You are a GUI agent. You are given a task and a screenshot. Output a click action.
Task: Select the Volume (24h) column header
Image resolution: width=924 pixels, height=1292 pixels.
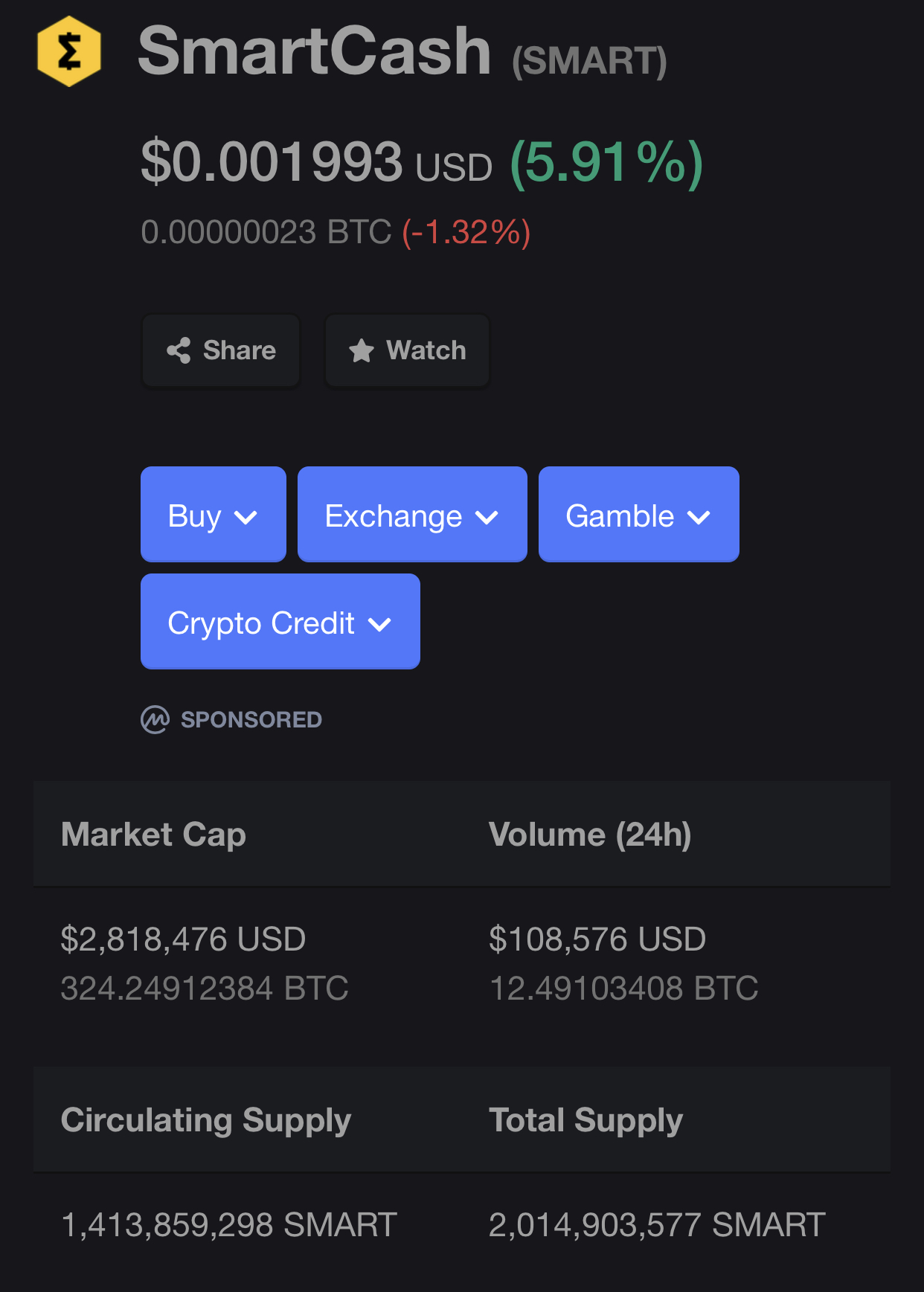(x=591, y=834)
